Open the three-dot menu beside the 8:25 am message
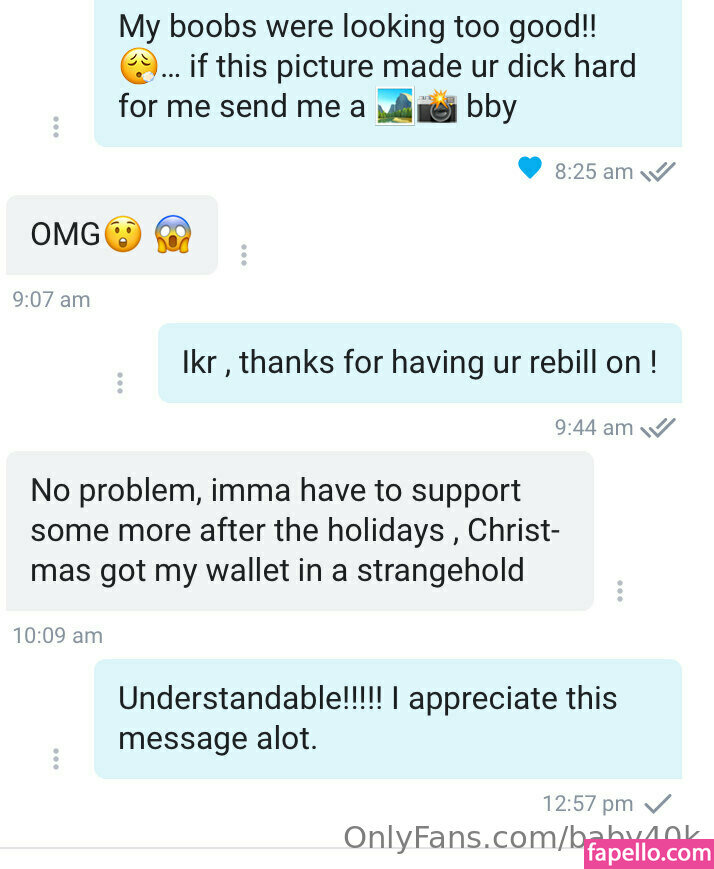This screenshot has width=714, height=869. tap(55, 127)
